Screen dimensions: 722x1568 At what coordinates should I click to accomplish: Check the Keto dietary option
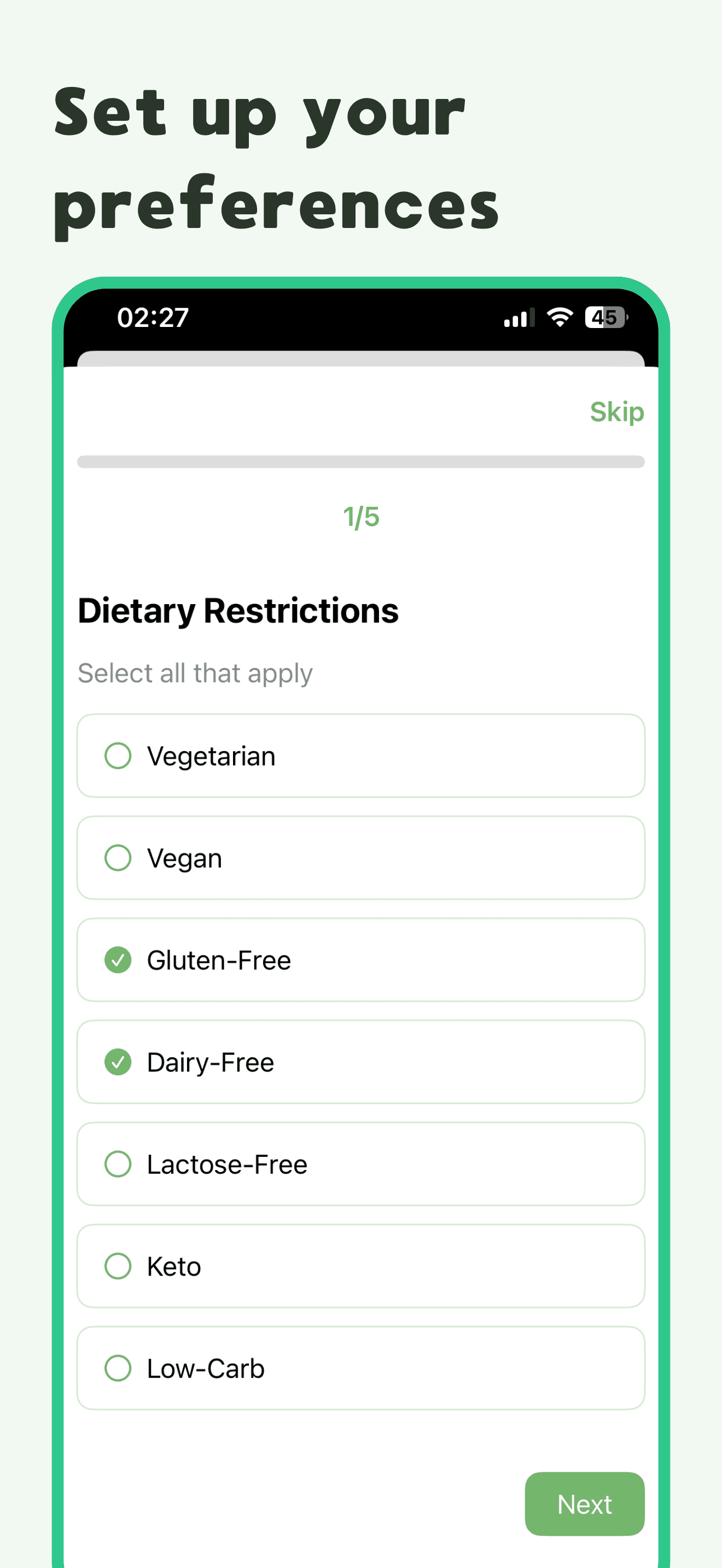point(361,1267)
